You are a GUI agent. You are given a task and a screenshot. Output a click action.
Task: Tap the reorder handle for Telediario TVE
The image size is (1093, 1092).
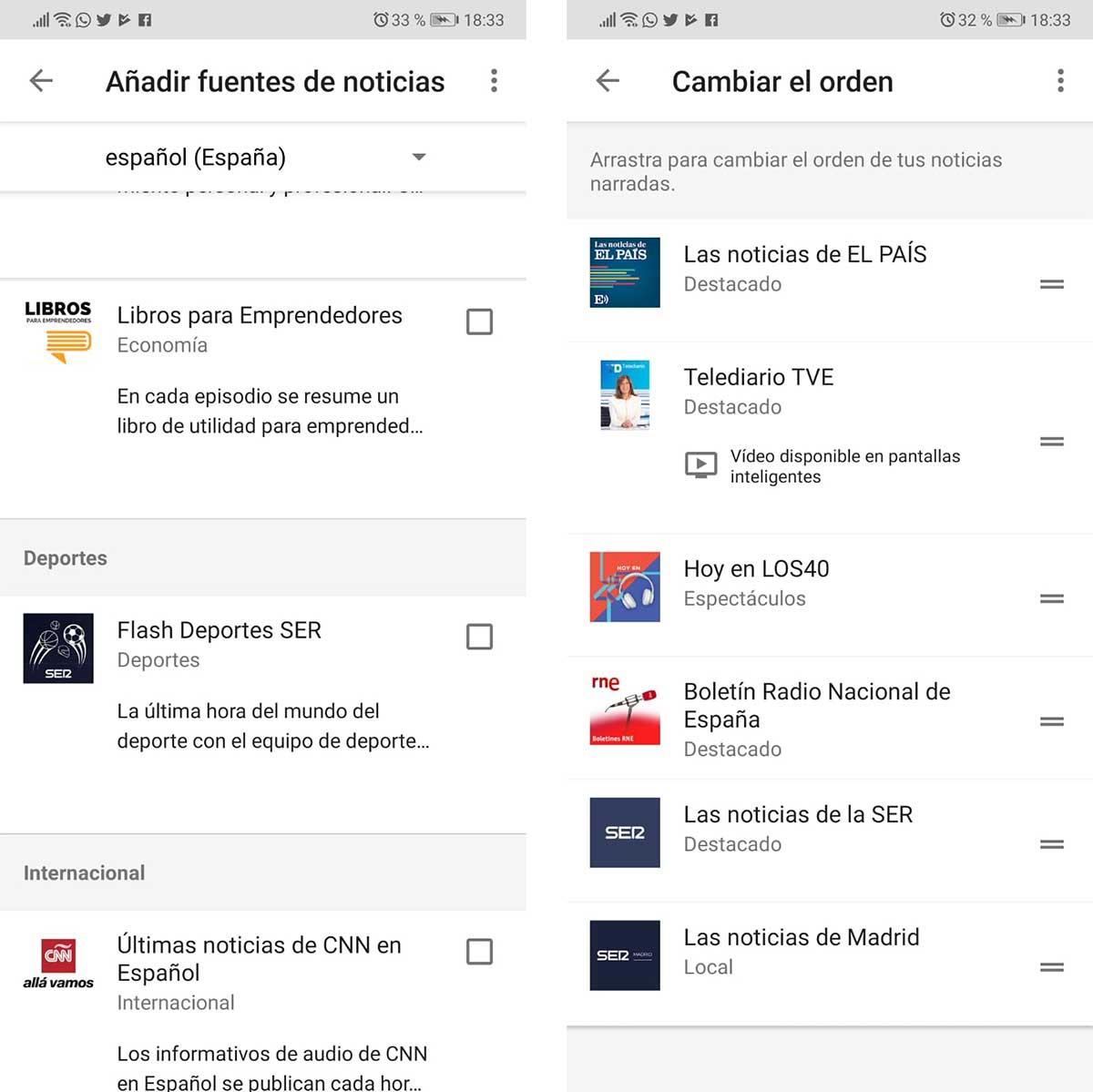pyautogui.click(x=1052, y=442)
